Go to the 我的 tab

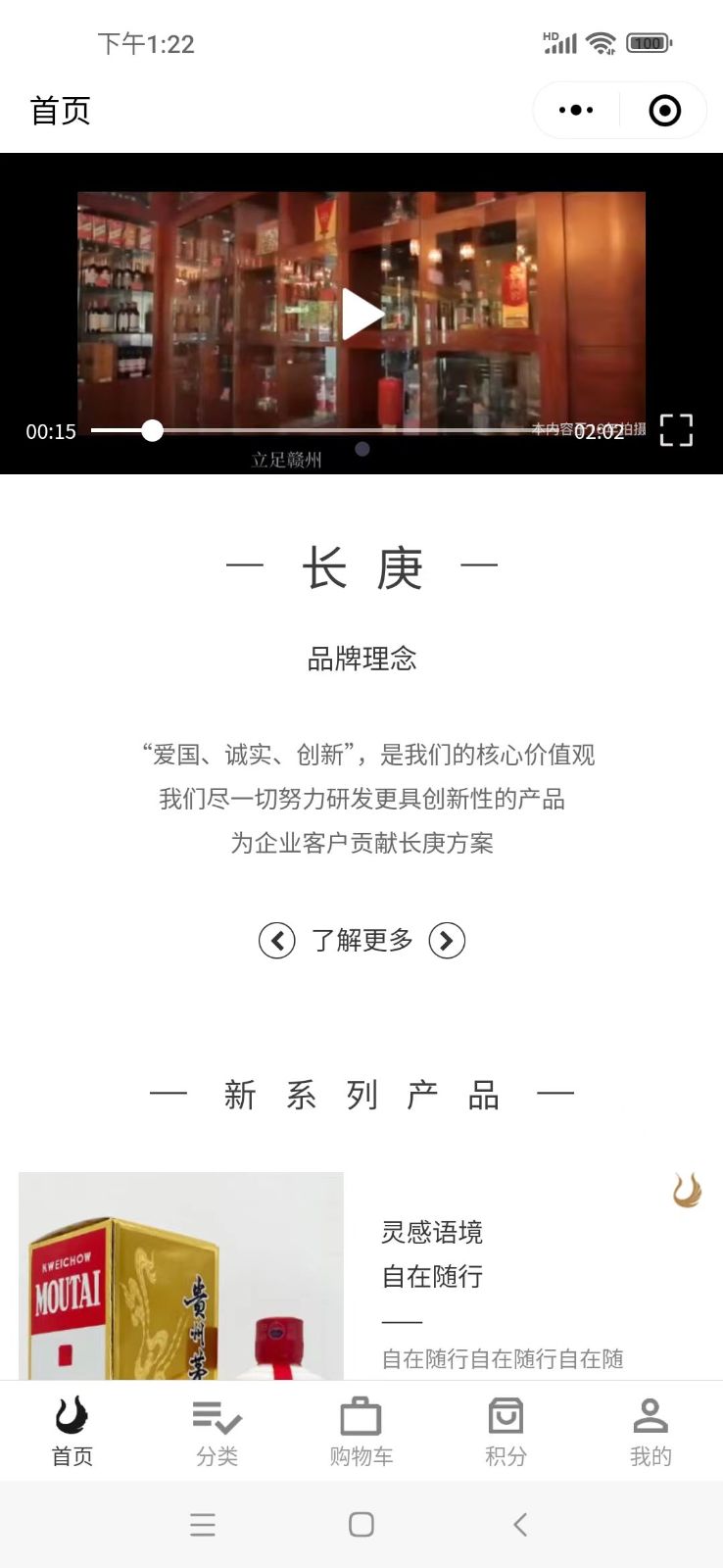point(651,1432)
